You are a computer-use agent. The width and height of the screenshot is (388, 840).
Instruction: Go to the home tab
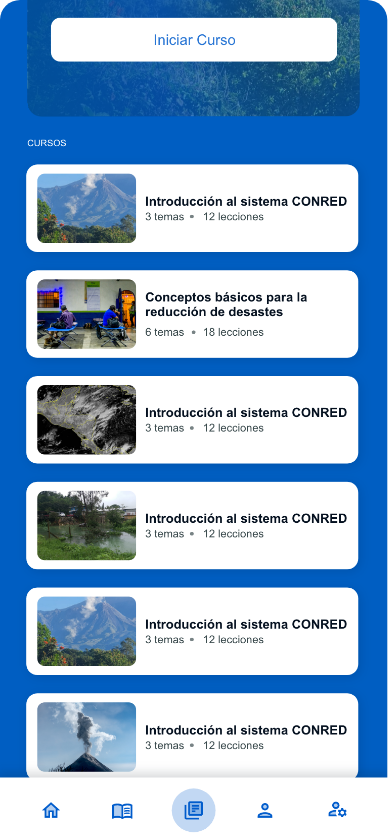coord(51,810)
